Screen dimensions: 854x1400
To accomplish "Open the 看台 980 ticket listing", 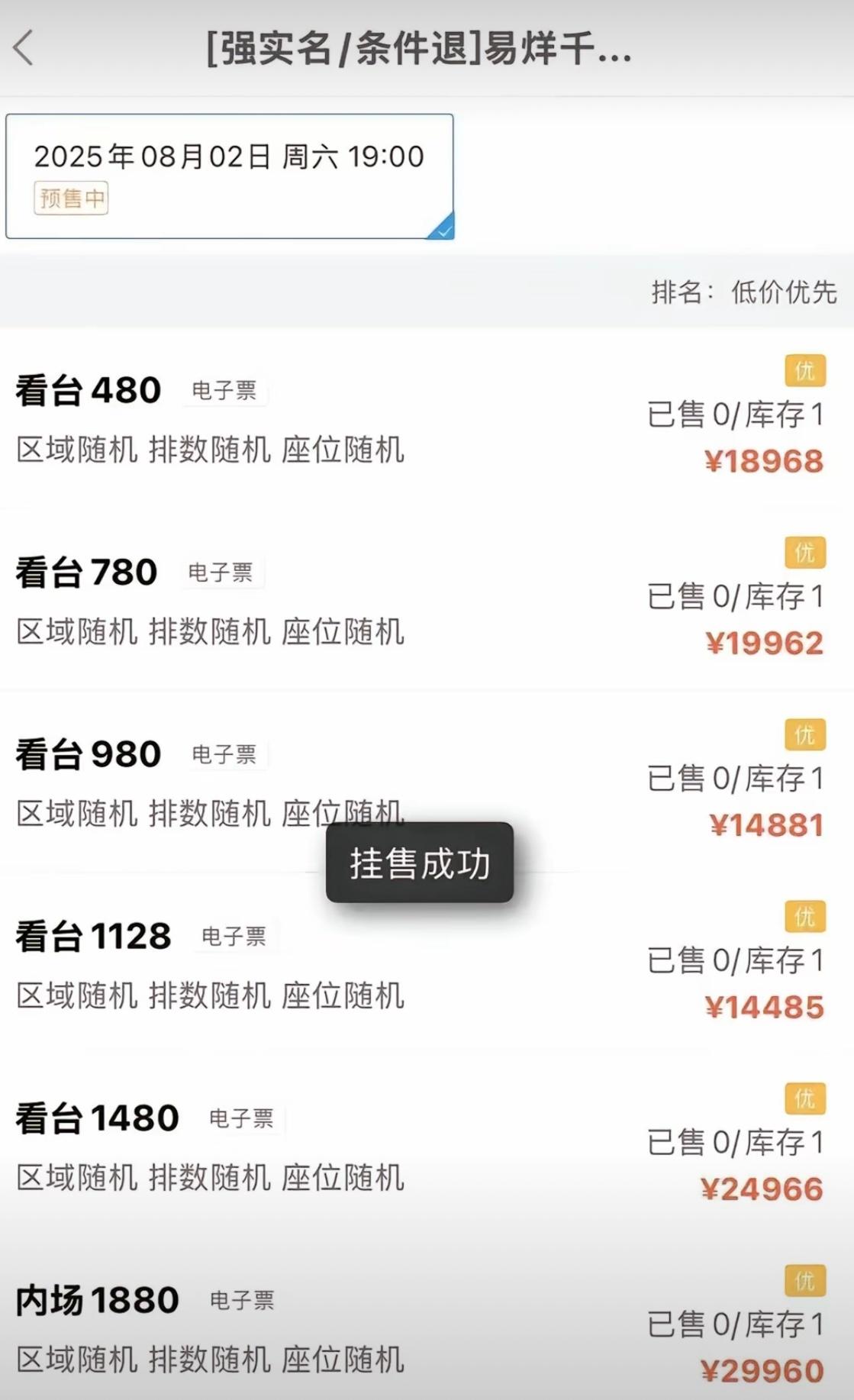I will click(427, 782).
